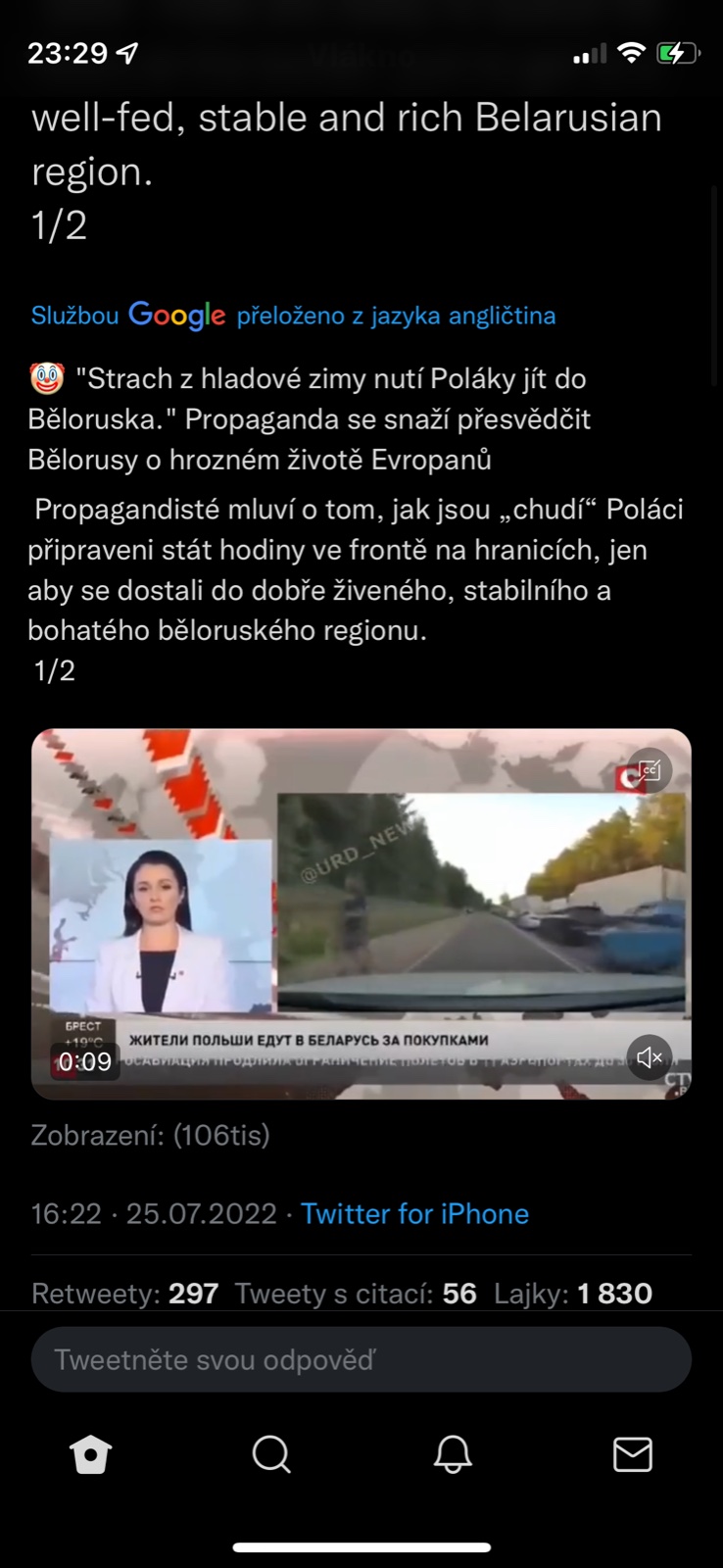Open the notifications bell tab
Image resolution: width=723 pixels, height=1568 pixels.
[453, 1454]
